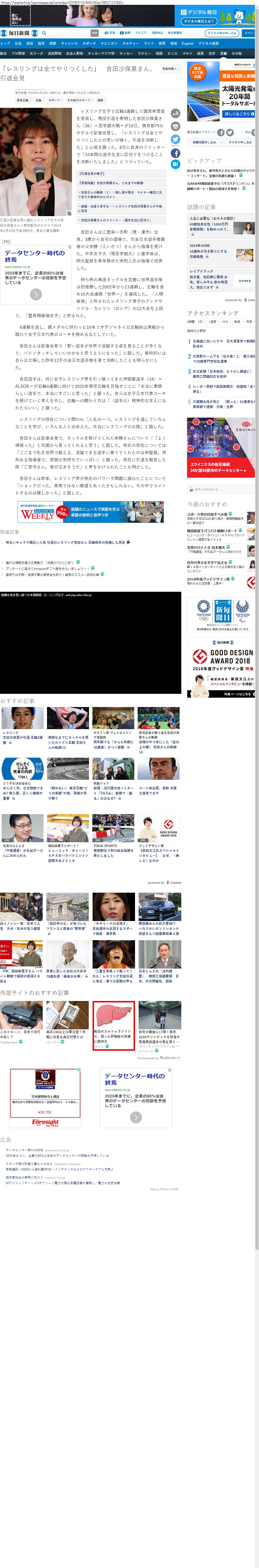Screen dimensions: 259x1568
Task: Share the article on Twitter
Action: (175, 139)
